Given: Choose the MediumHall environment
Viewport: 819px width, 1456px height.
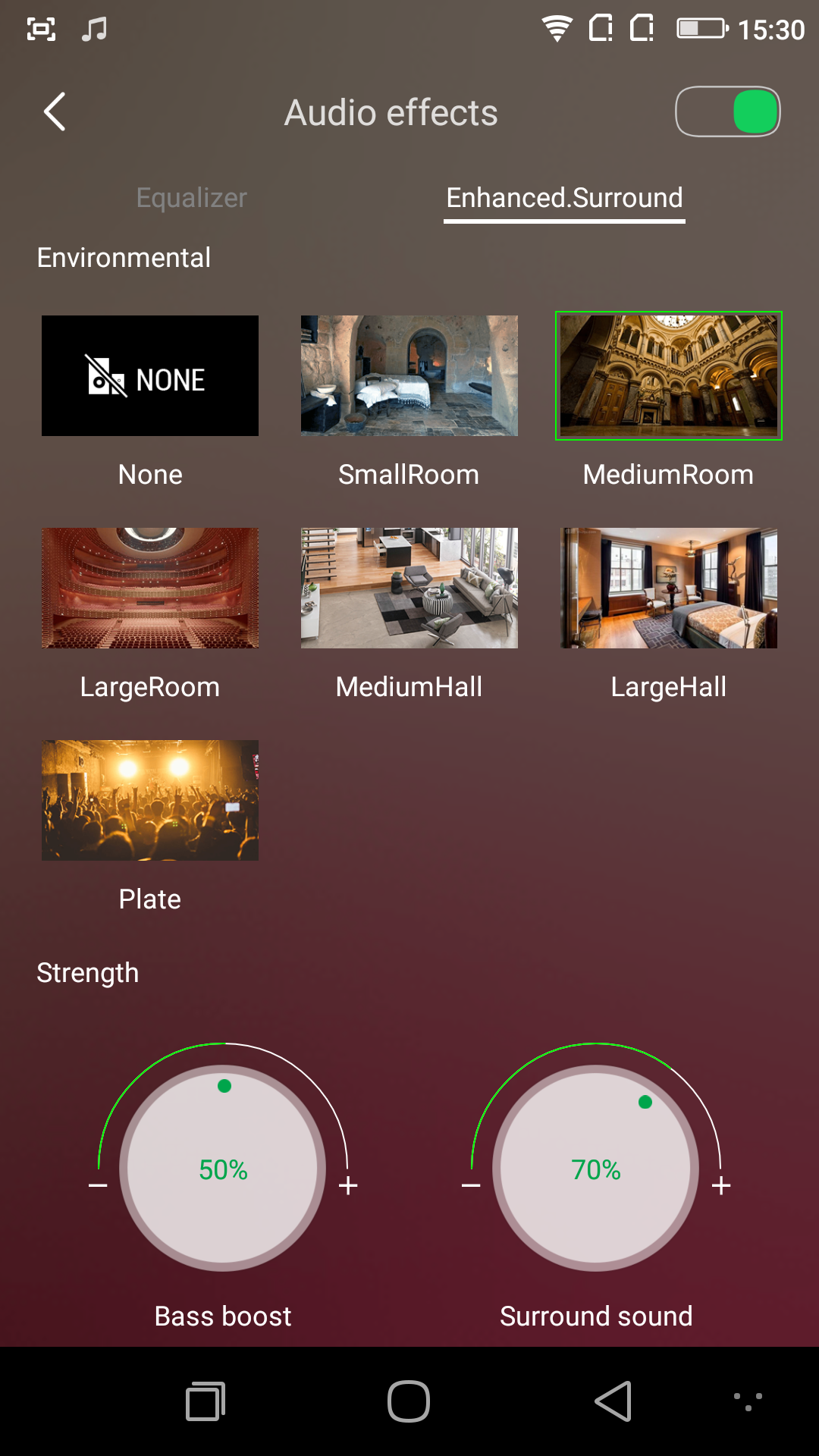Looking at the screenshot, I should pos(409,588).
